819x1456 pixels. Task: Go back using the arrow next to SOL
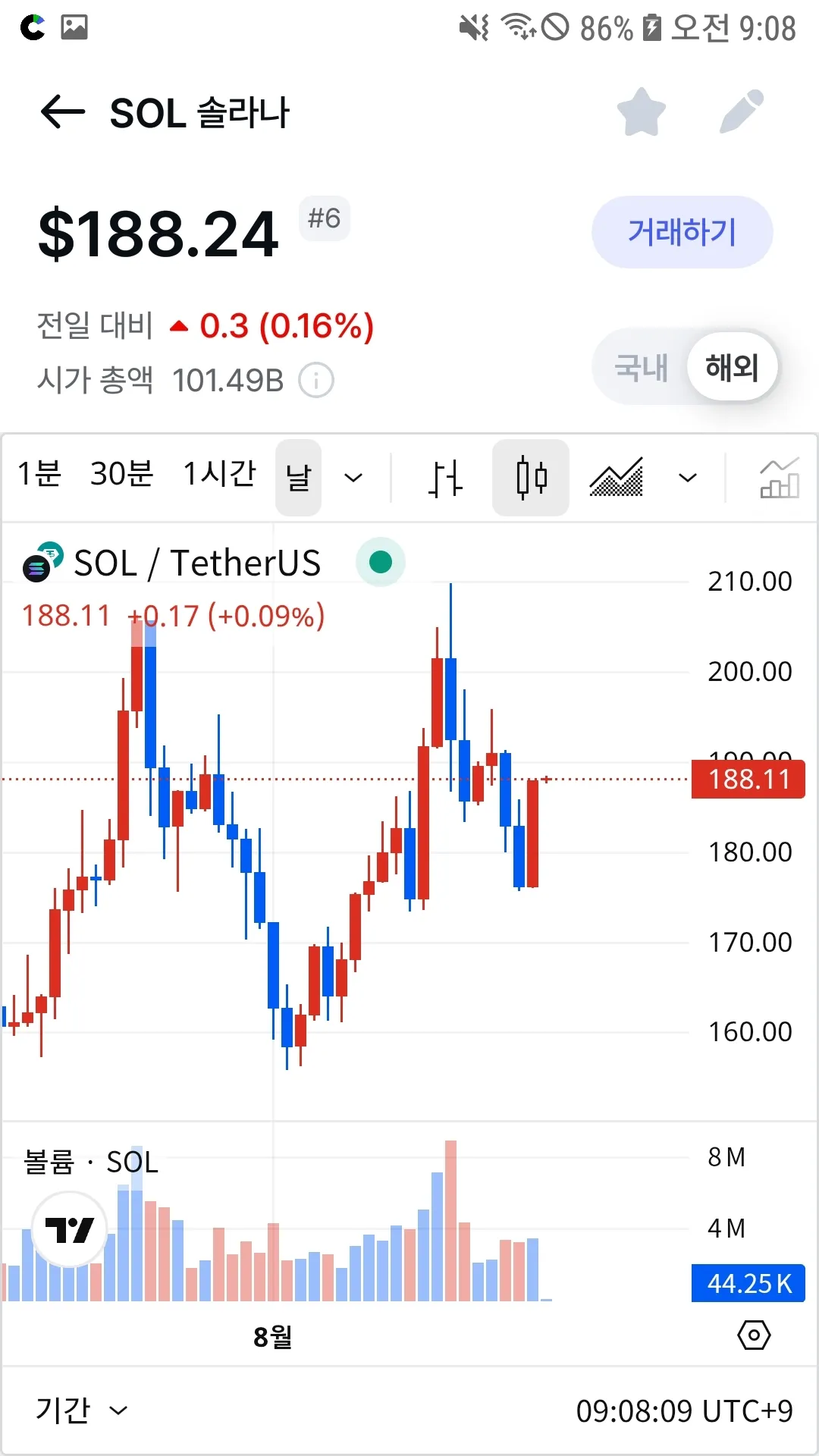point(62,113)
